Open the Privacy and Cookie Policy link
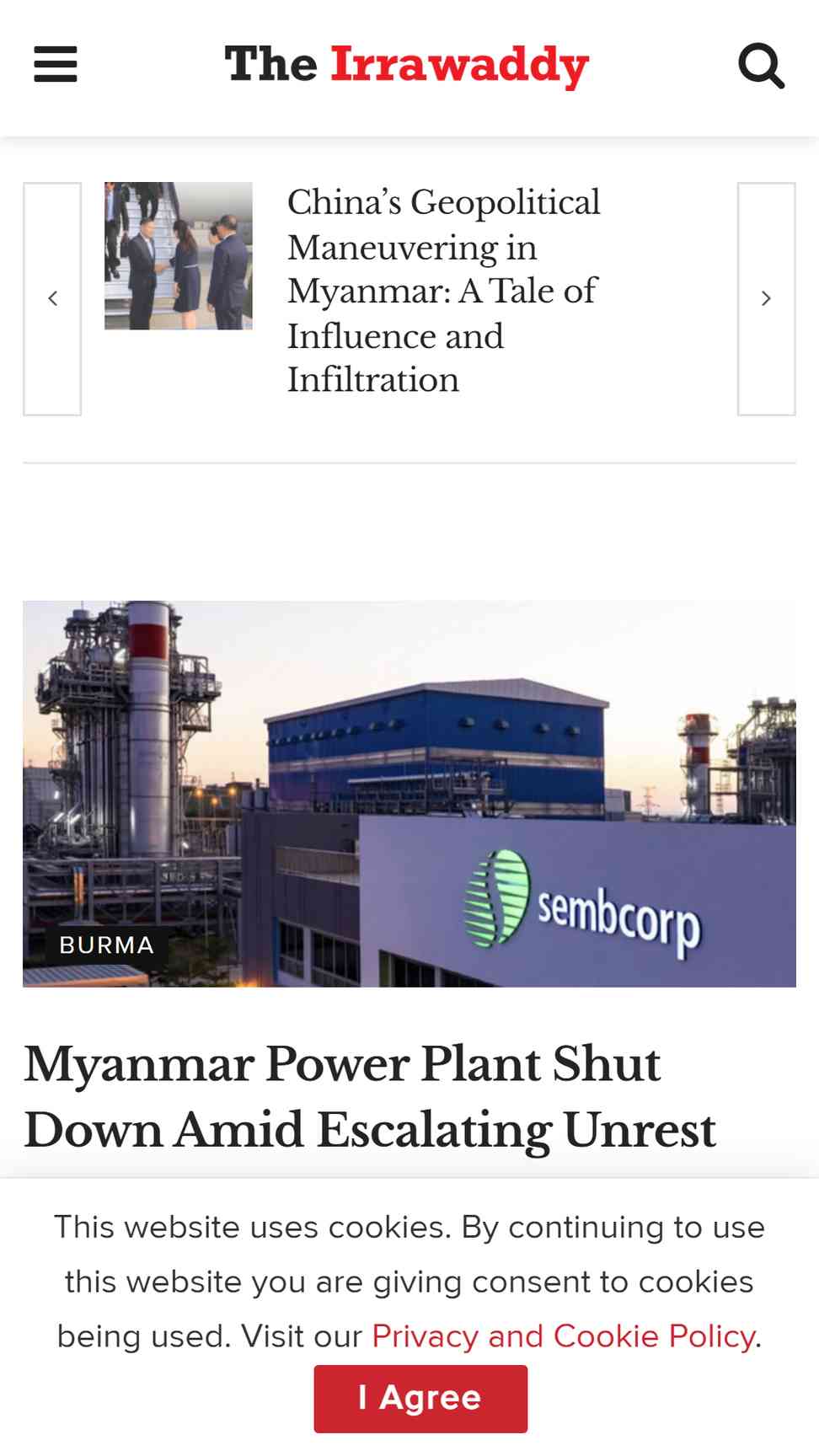819x1456 pixels. click(563, 1336)
